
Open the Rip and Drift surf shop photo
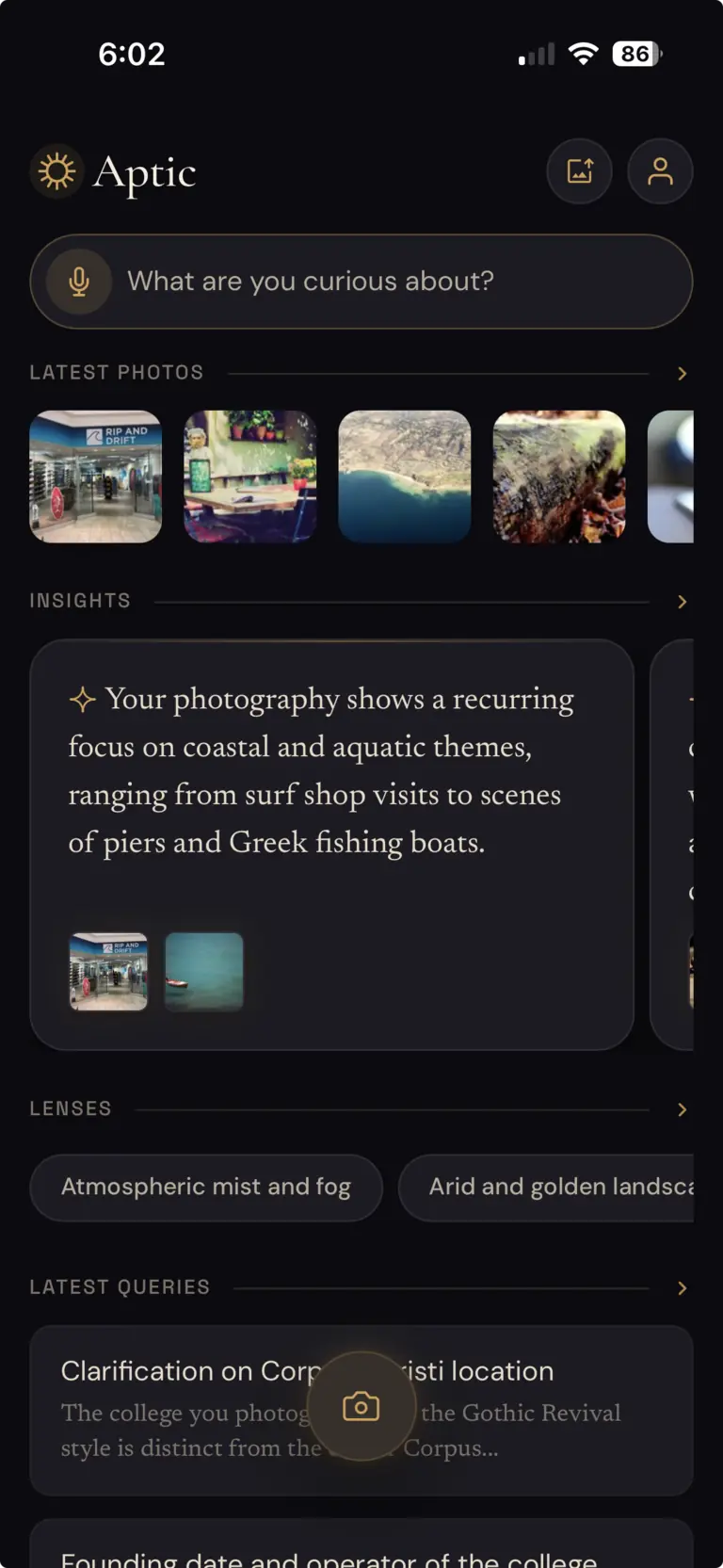pyautogui.click(x=95, y=476)
